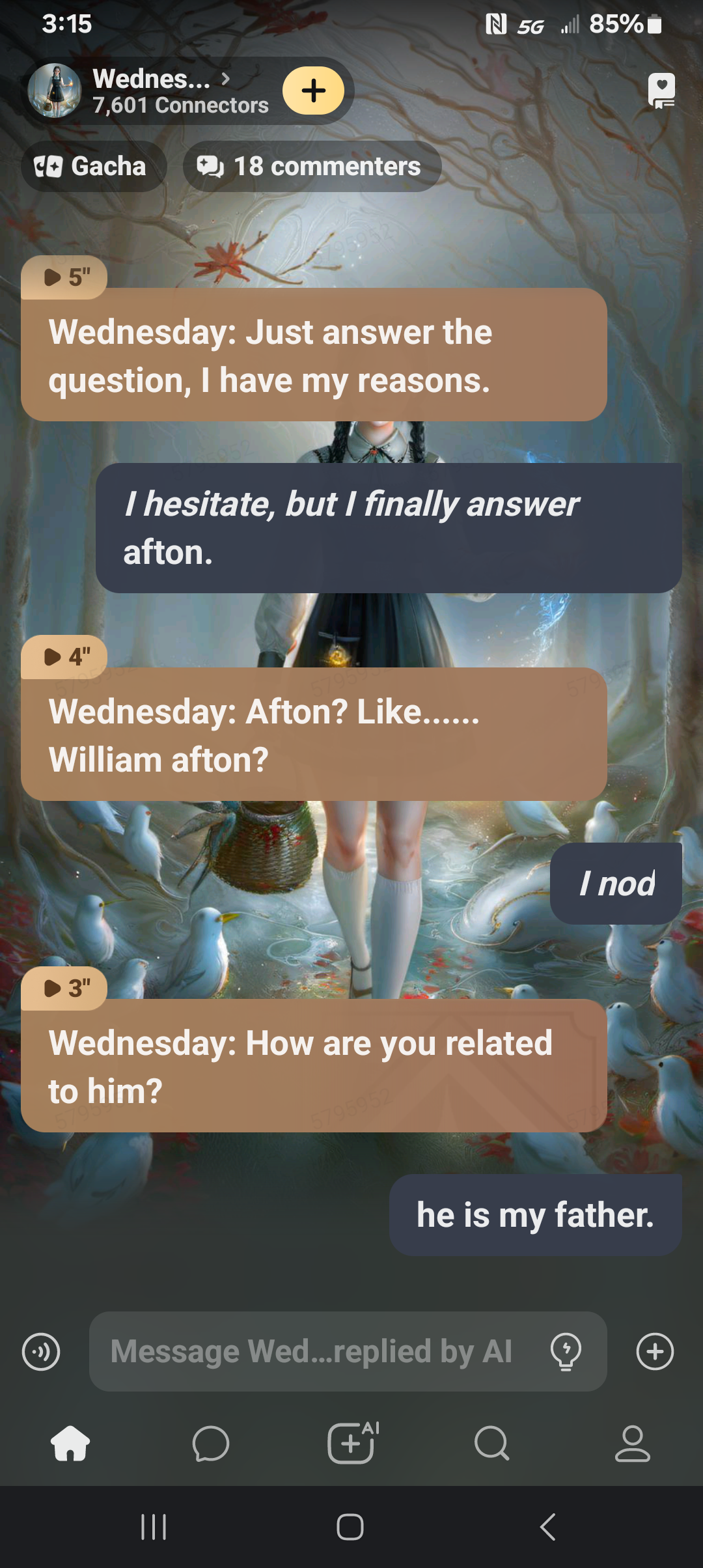Switch to voice input mode
Screen dimensions: 703x1568
pos(41,1352)
